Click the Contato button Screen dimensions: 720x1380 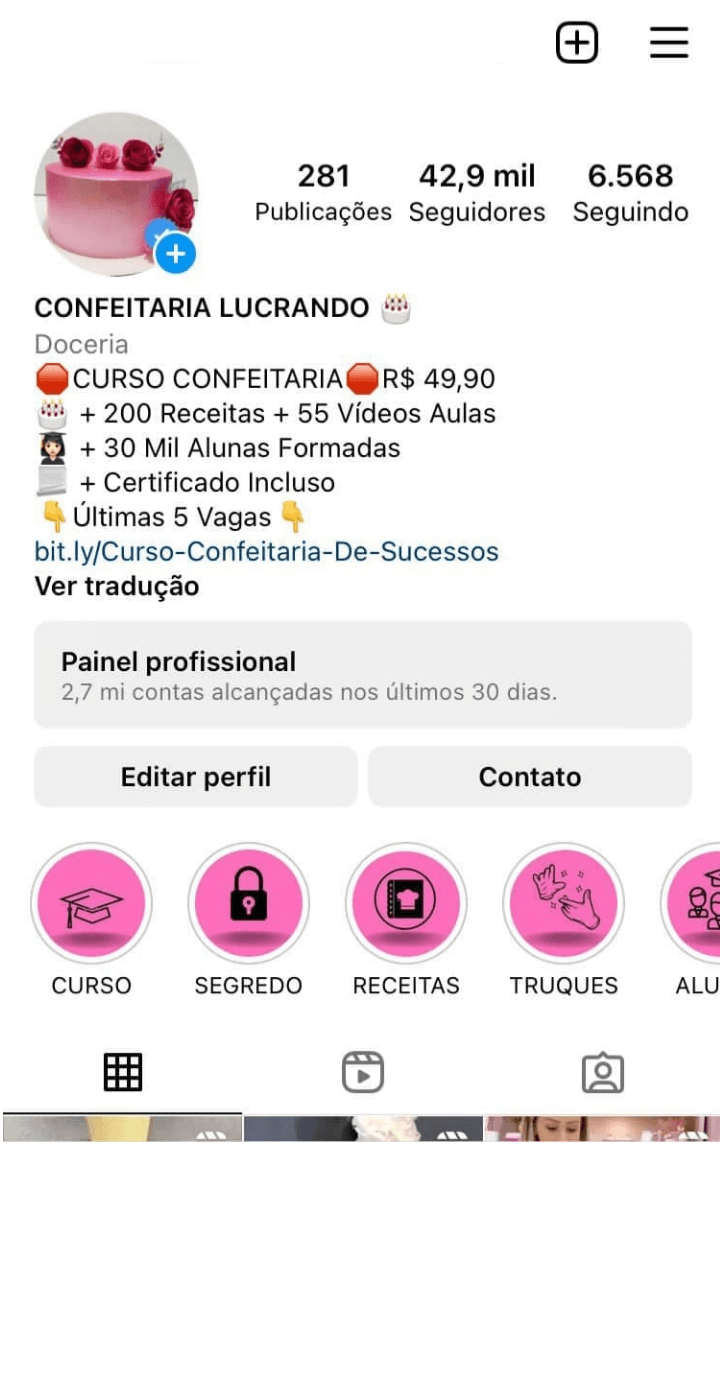tap(530, 777)
